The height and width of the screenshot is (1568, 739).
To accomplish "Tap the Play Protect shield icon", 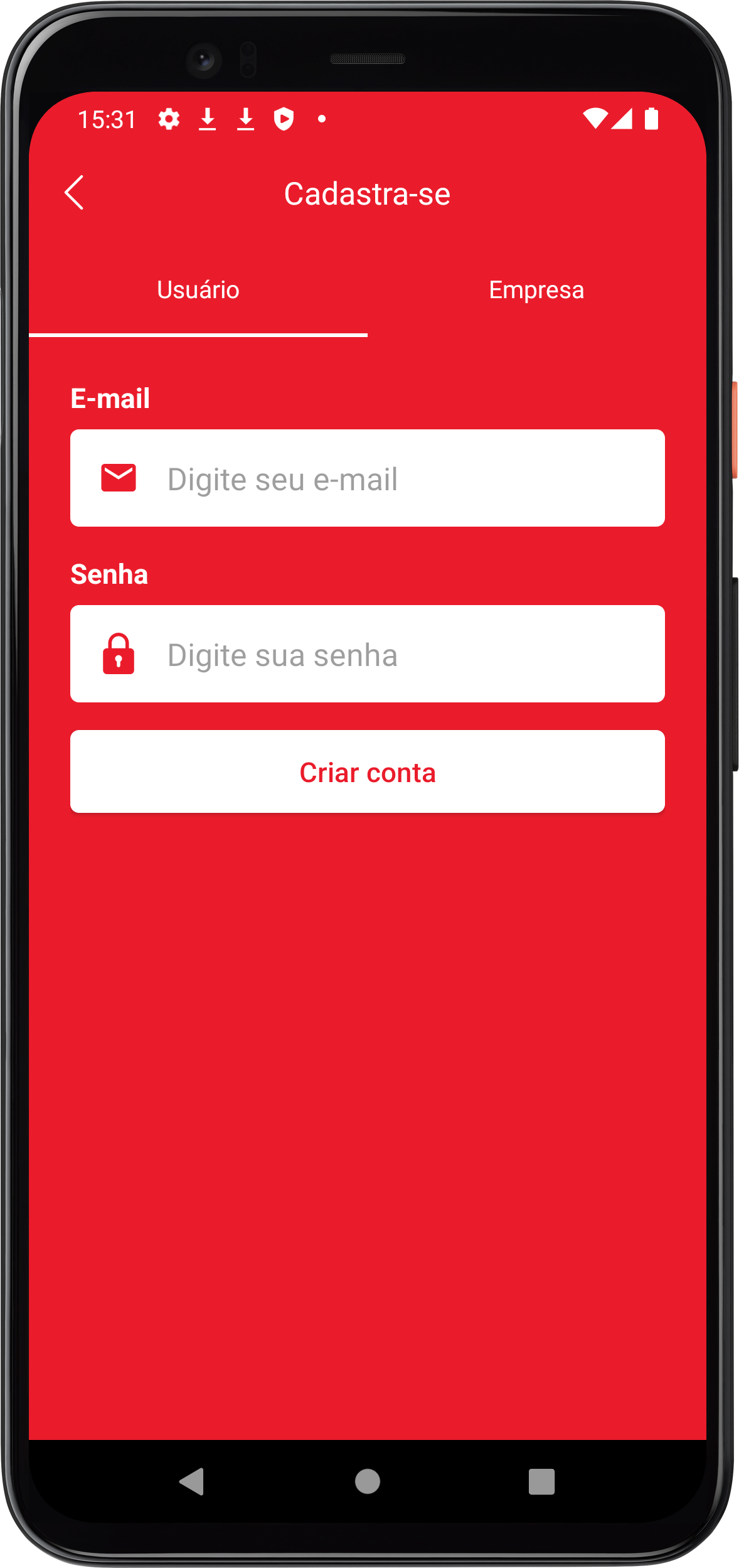I will pyautogui.click(x=284, y=119).
